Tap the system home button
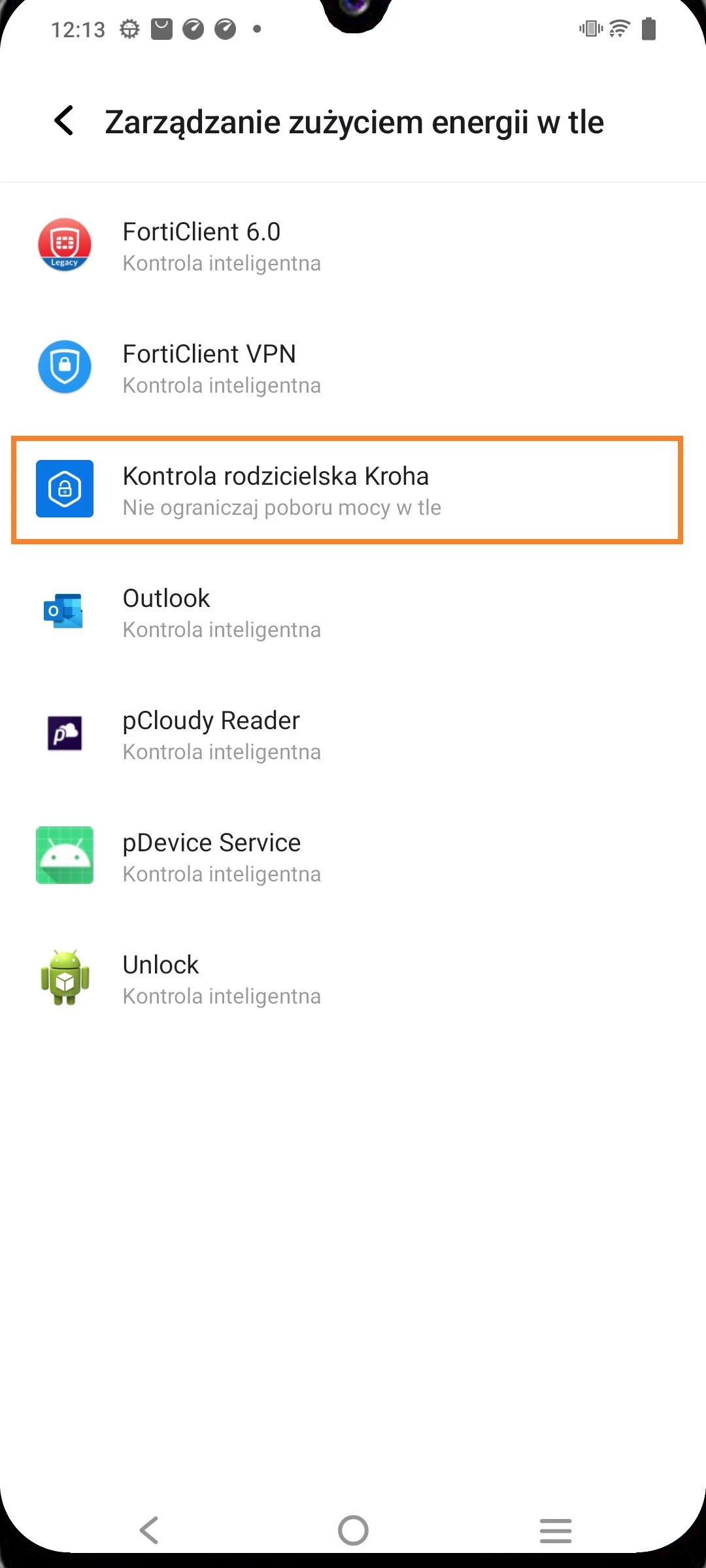This screenshot has width=706, height=1568. click(x=353, y=1530)
